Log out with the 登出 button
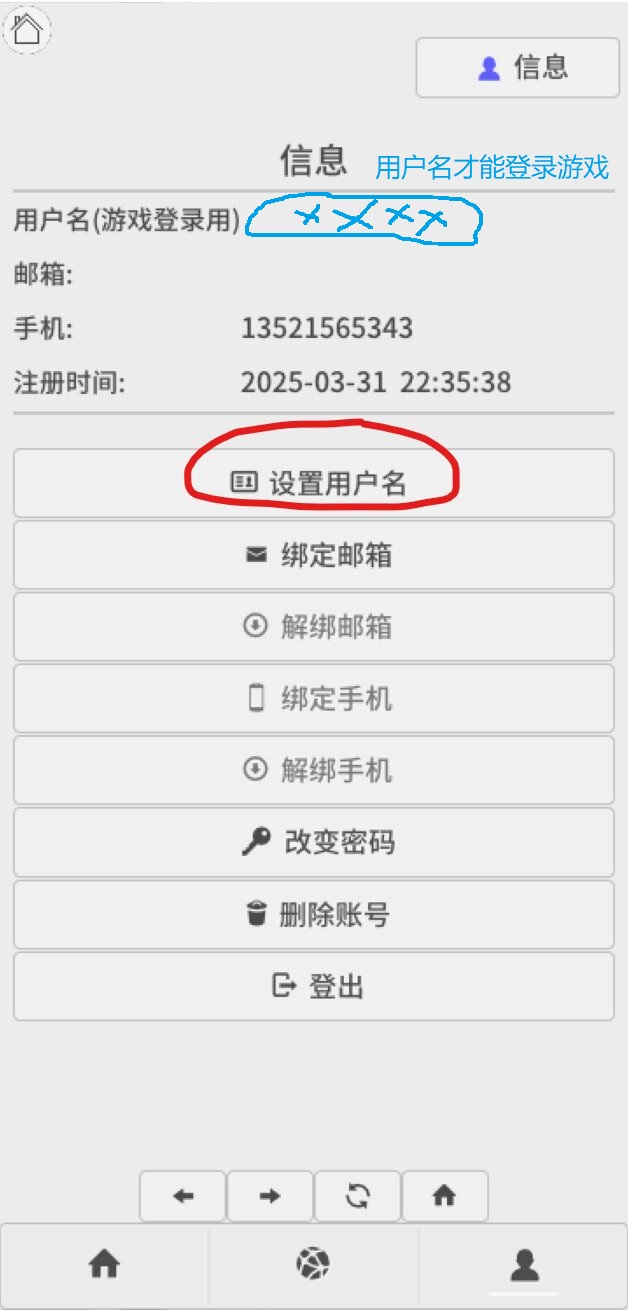628x1310 pixels. 314,986
